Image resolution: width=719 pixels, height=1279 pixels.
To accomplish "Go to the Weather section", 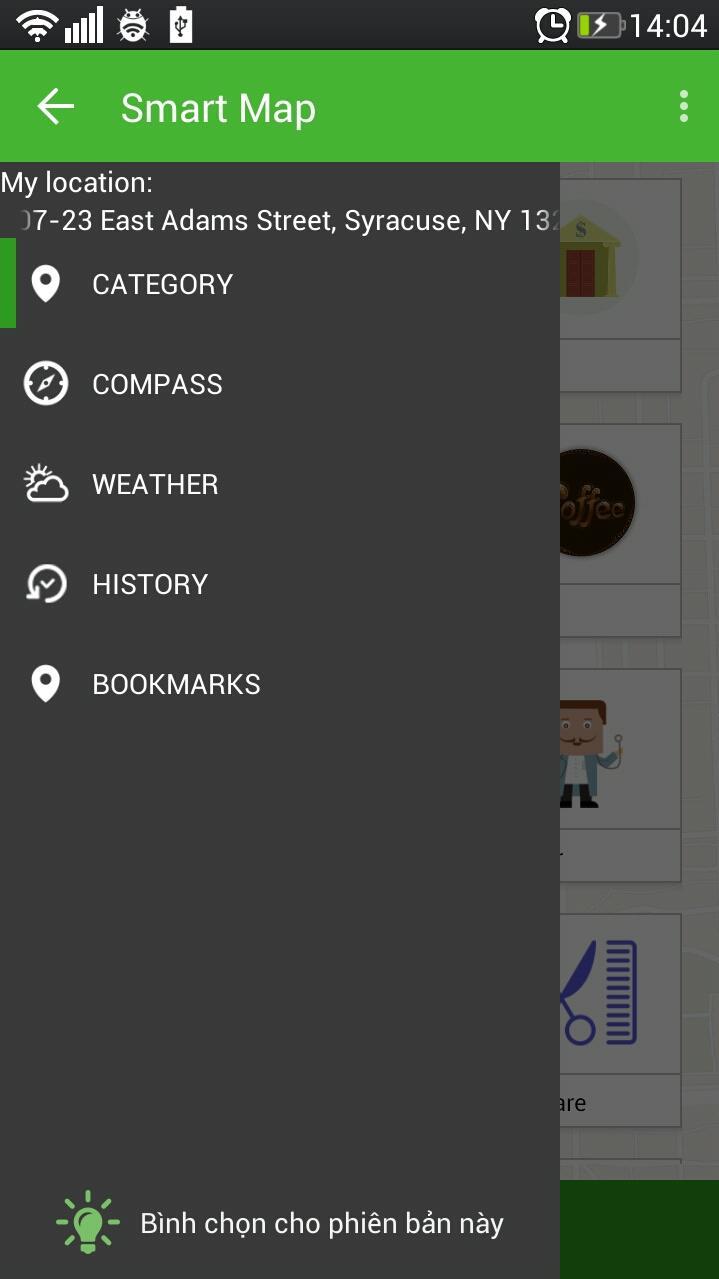I will [155, 485].
